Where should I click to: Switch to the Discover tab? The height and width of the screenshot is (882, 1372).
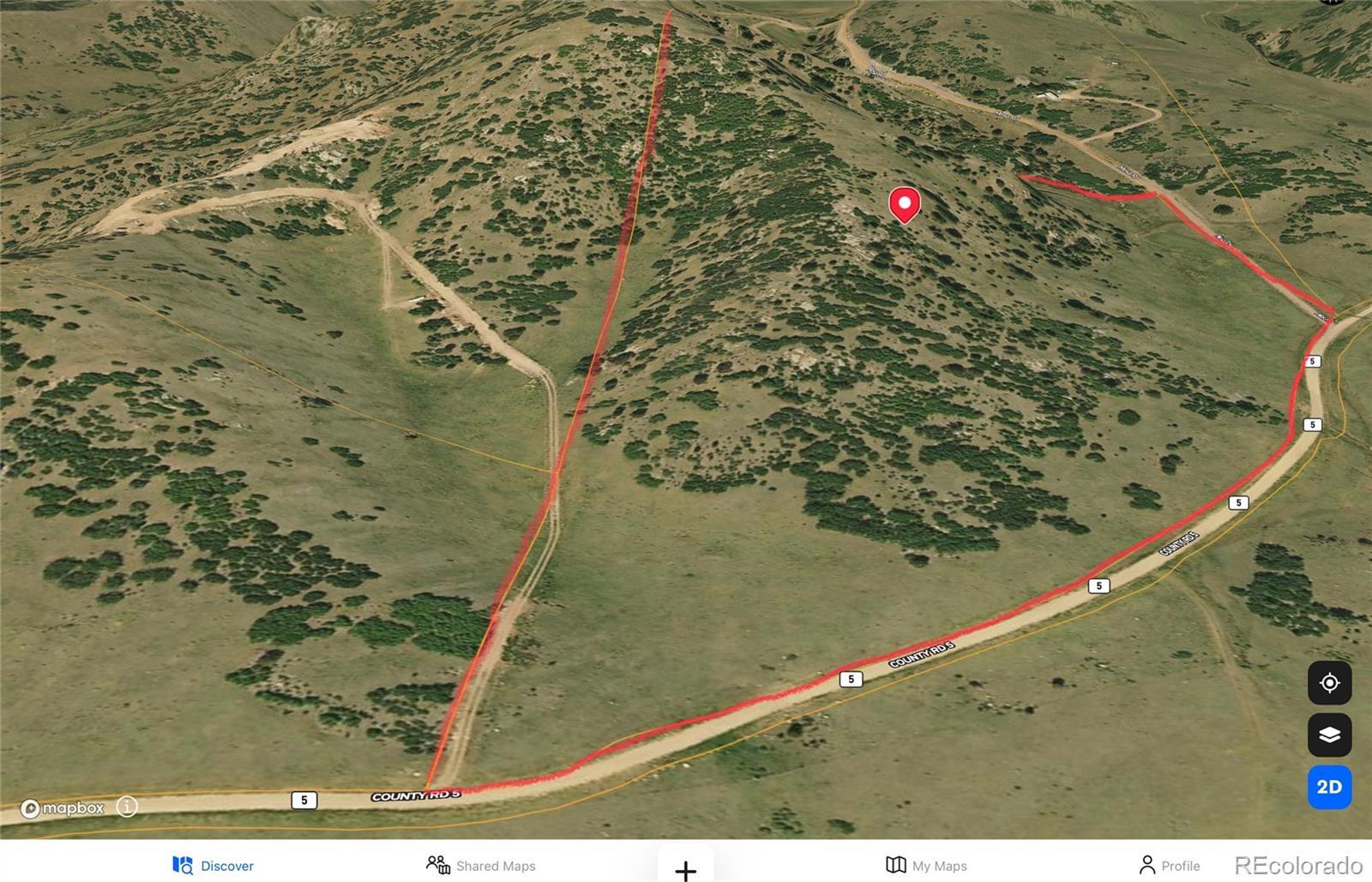pos(214,865)
